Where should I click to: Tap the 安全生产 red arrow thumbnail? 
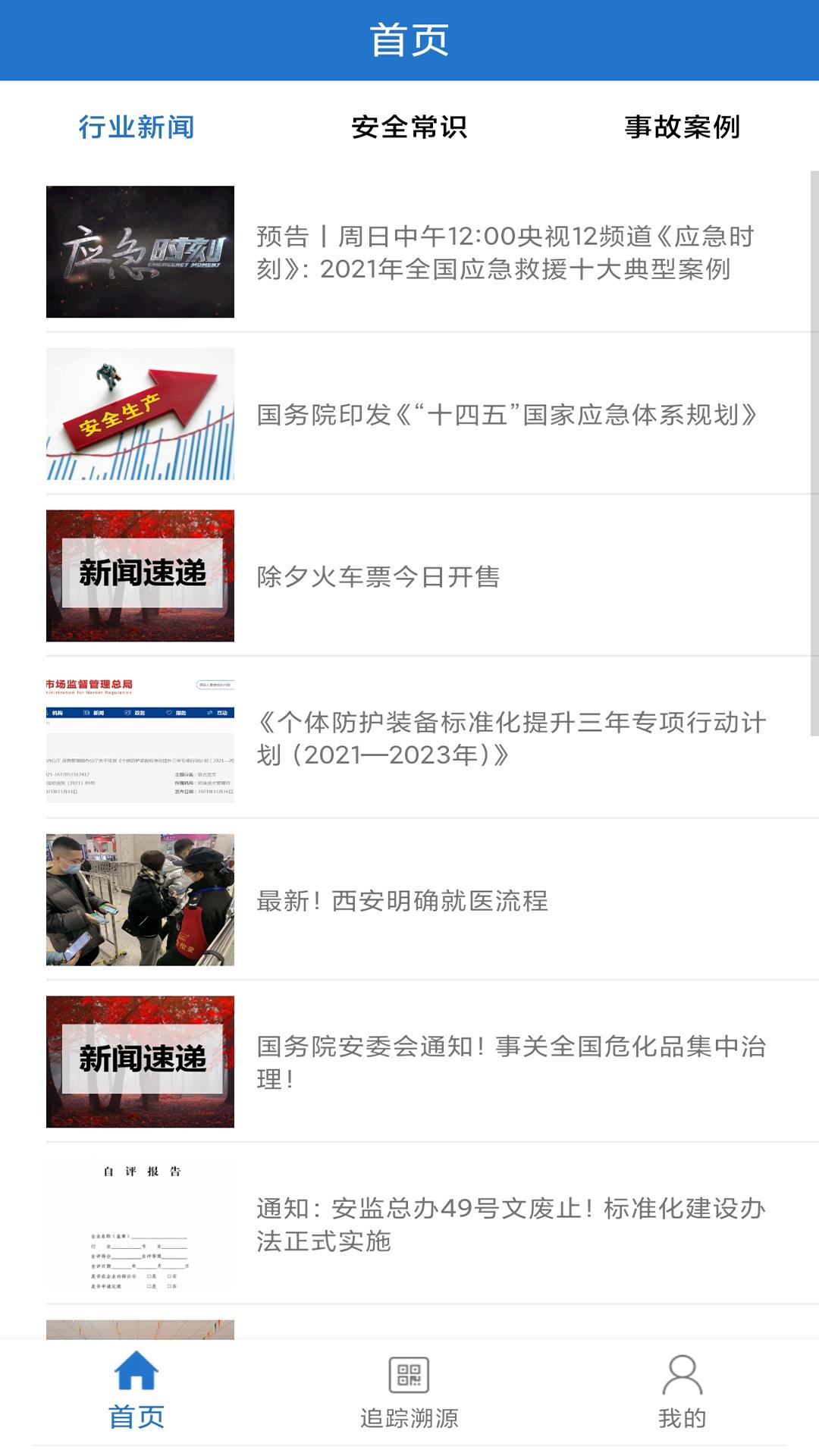pyautogui.click(x=140, y=413)
